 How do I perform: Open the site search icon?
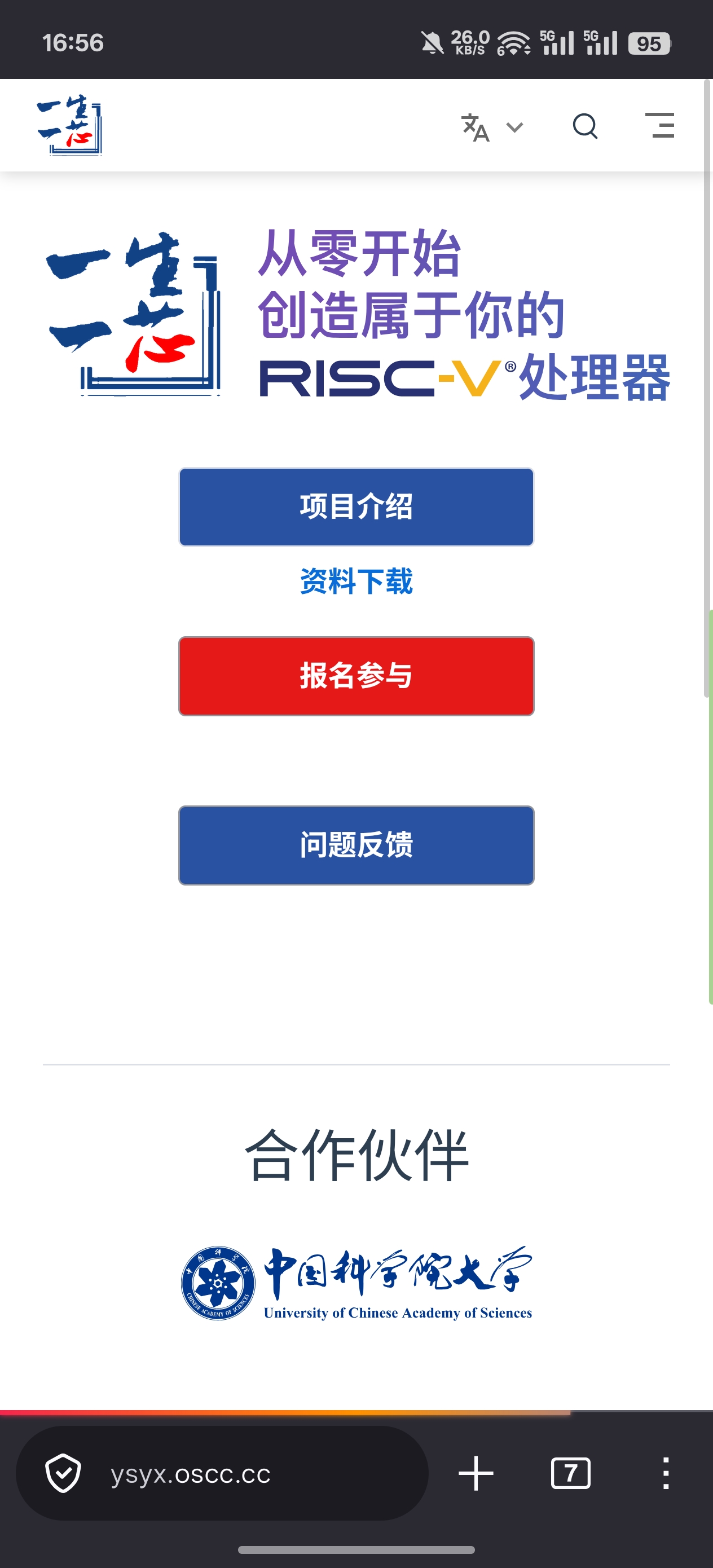coord(585,126)
